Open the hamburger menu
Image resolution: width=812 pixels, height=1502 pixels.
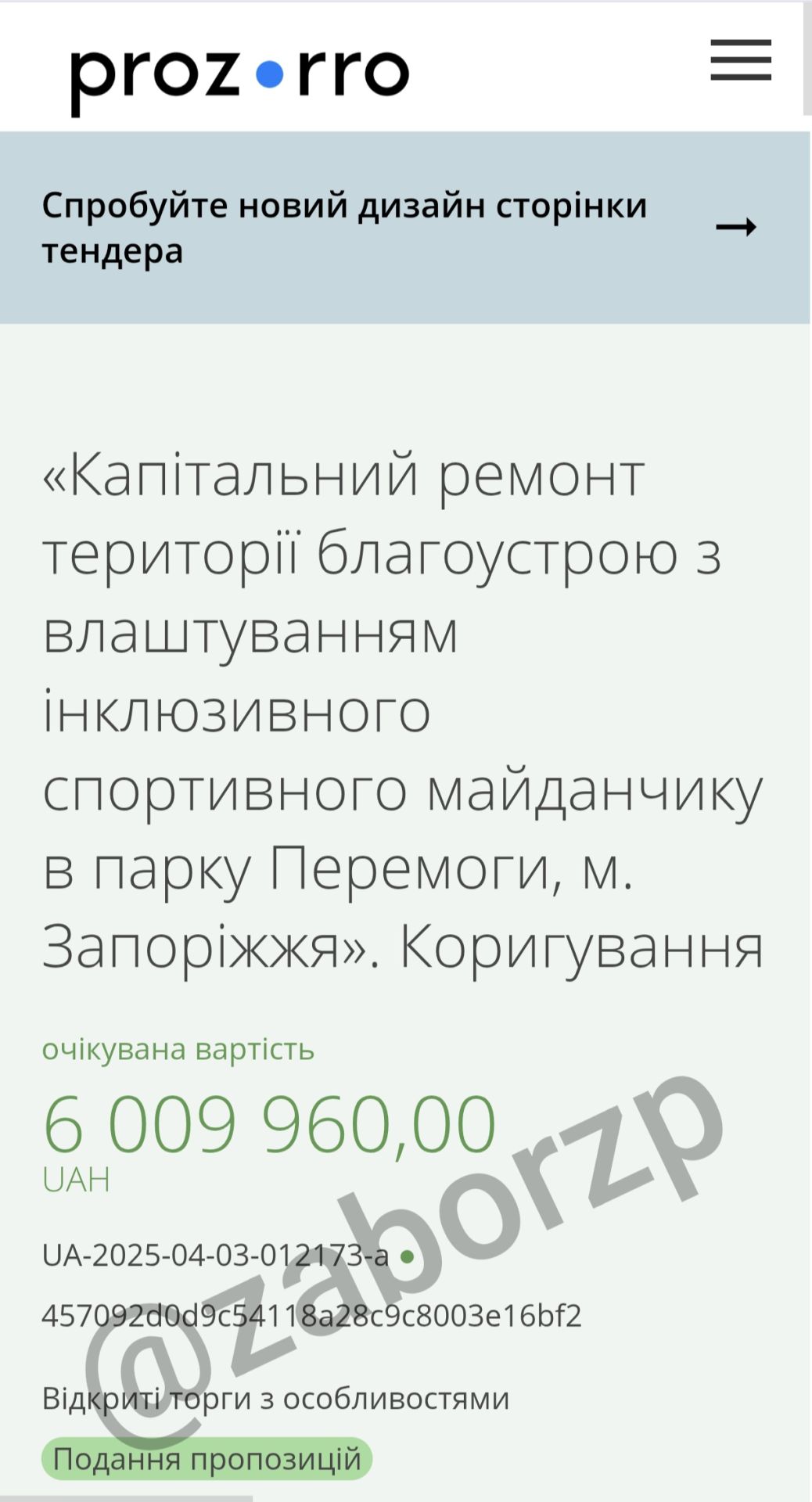coord(741,60)
